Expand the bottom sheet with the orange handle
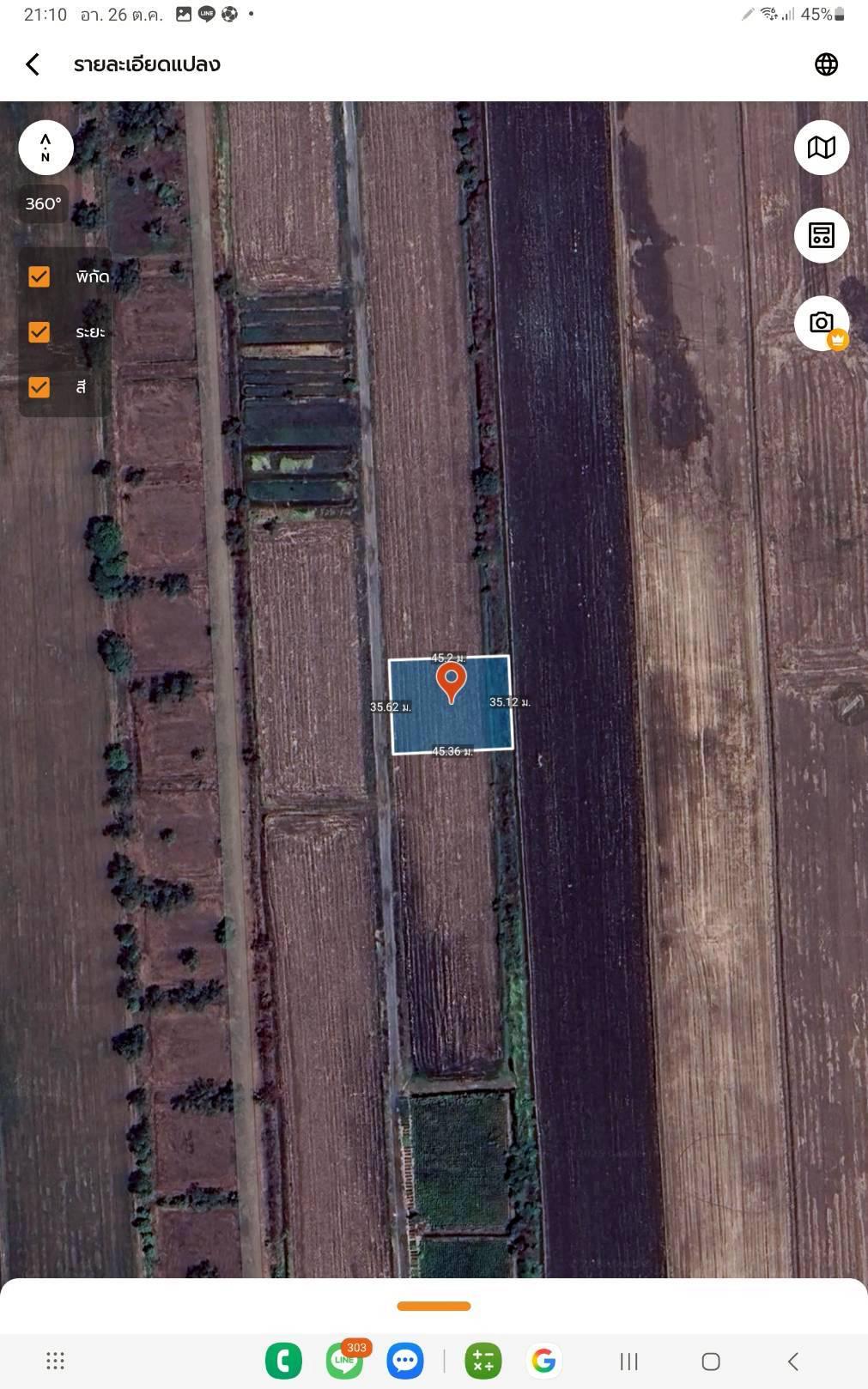 tap(434, 1306)
